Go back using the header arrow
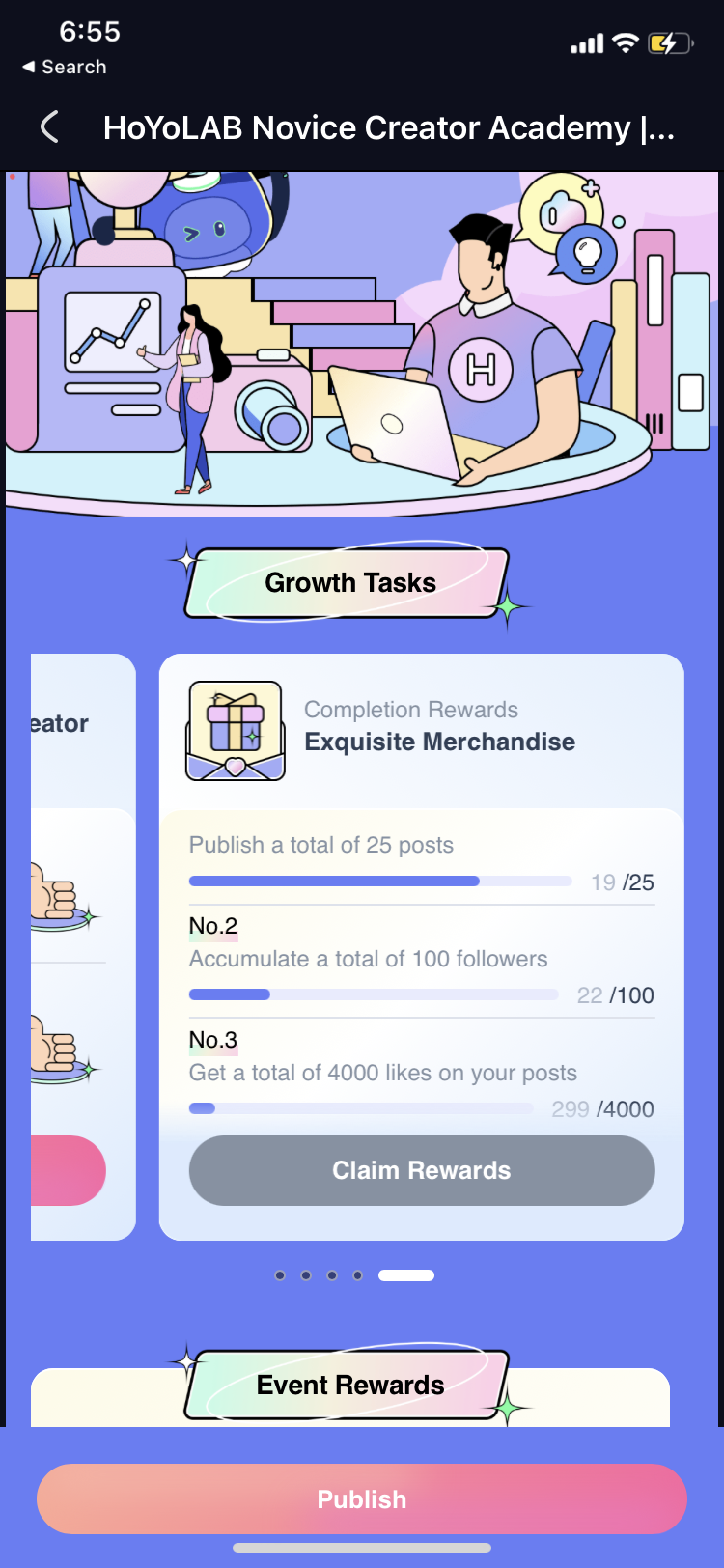724x1568 pixels. click(x=50, y=127)
